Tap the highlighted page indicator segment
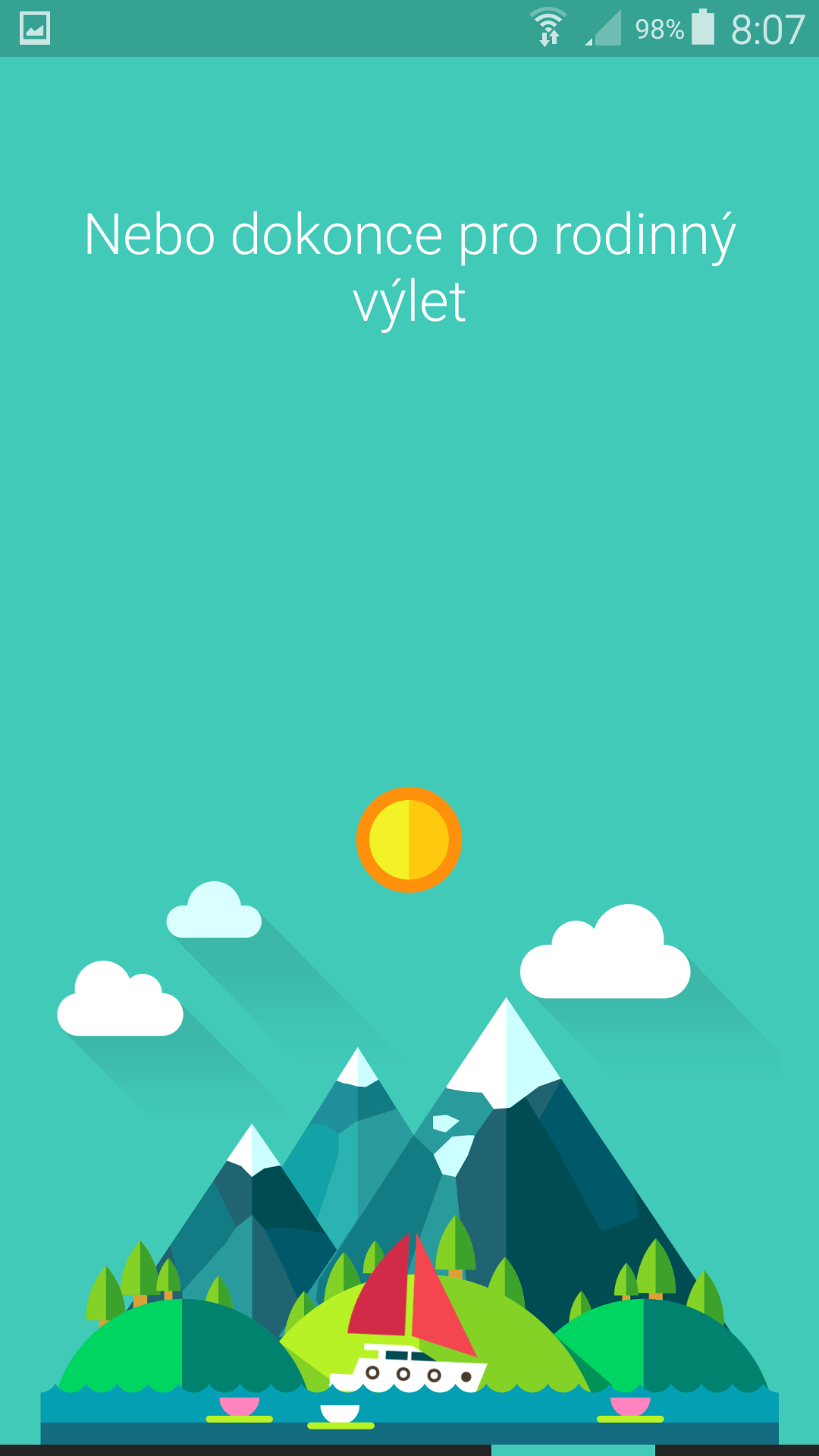This screenshot has height=1456, width=819. tap(573, 1450)
